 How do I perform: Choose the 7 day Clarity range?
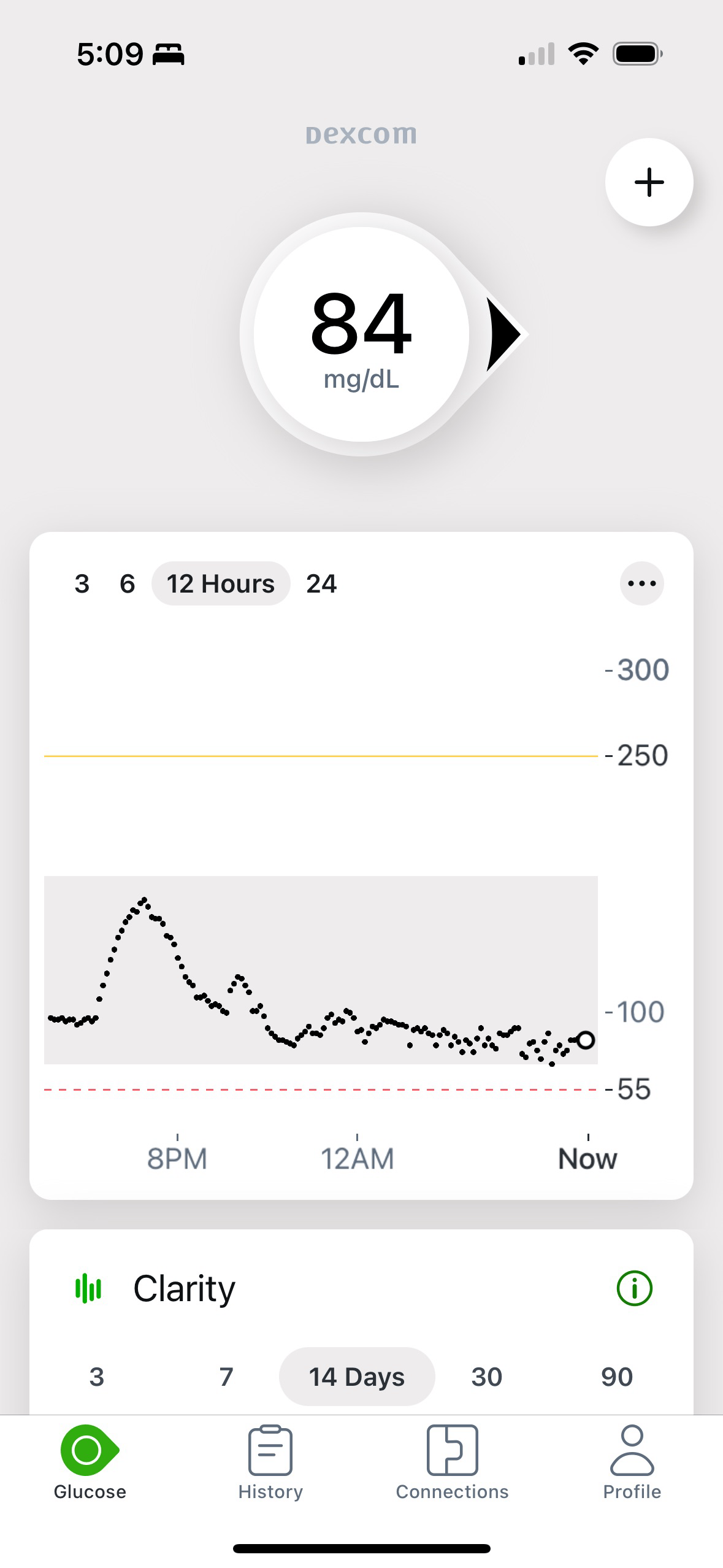[x=226, y=1376]
